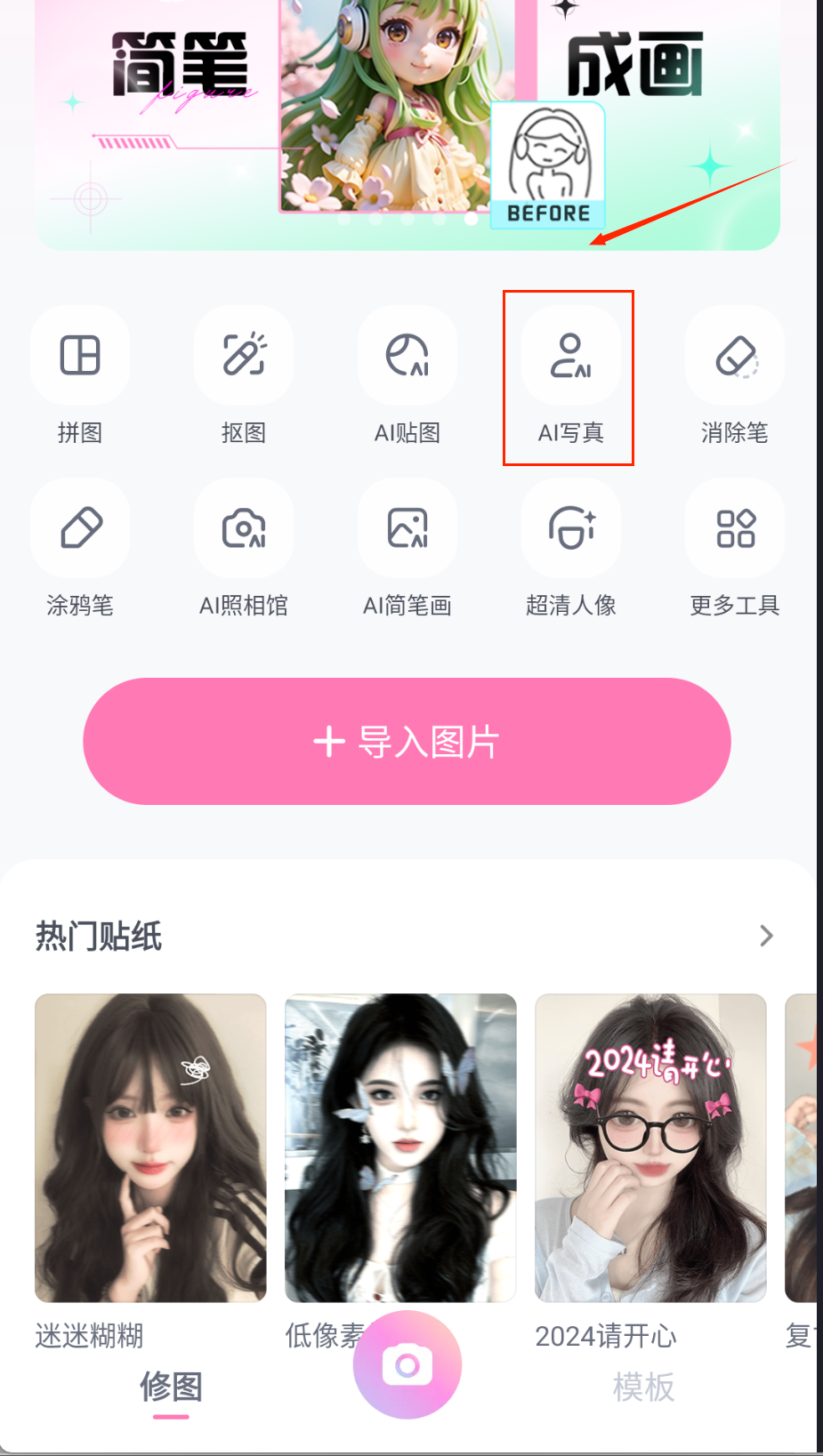Viewport: 823px width, 1456px height.
Task: Switch to the 修图 tab
Action: tap(171, 1387)
